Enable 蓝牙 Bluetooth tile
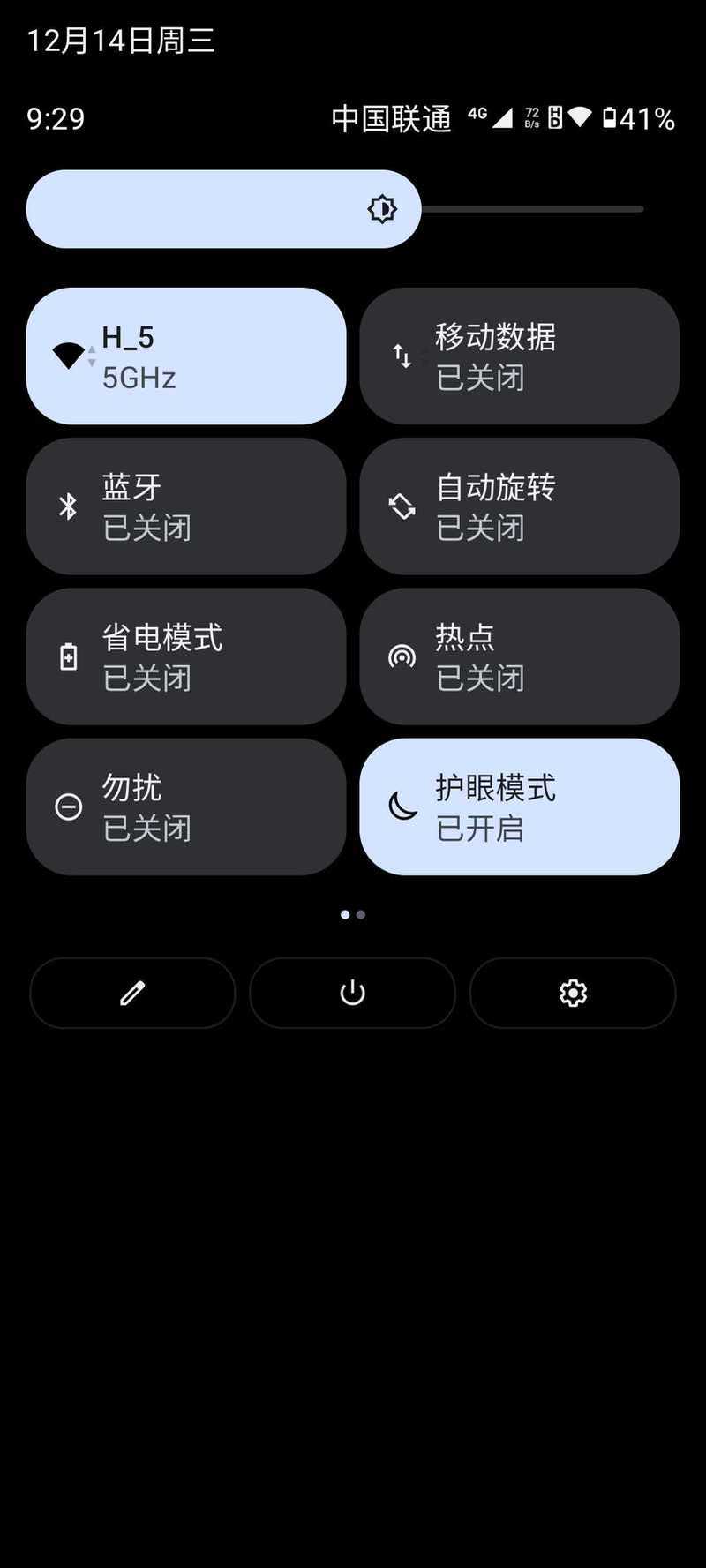 point(186,506)
